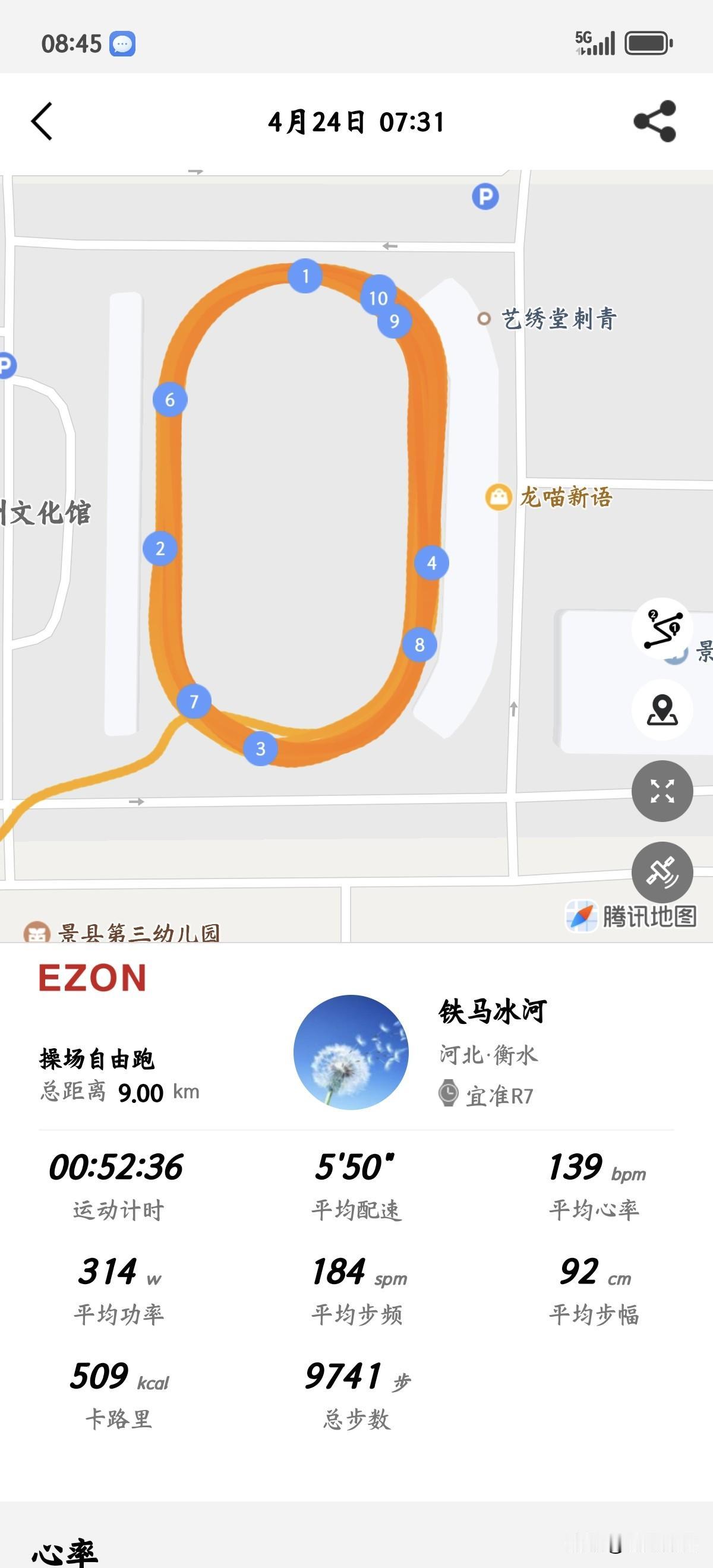Toggle the satellite map view
This screenshot has width=713, height=1568.
tap(662, 872)
